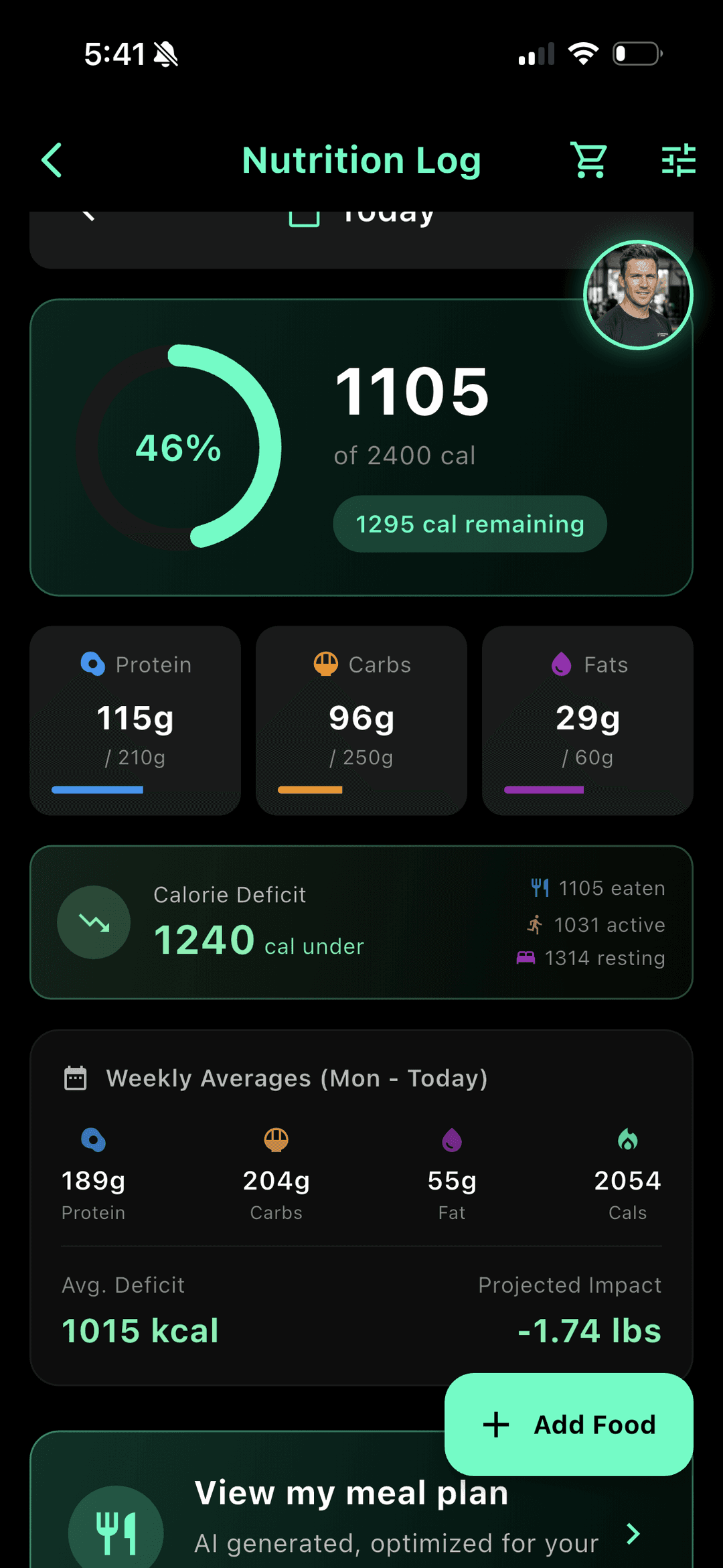Click the calorie deficit downward-arrow badge

[94, 922]
